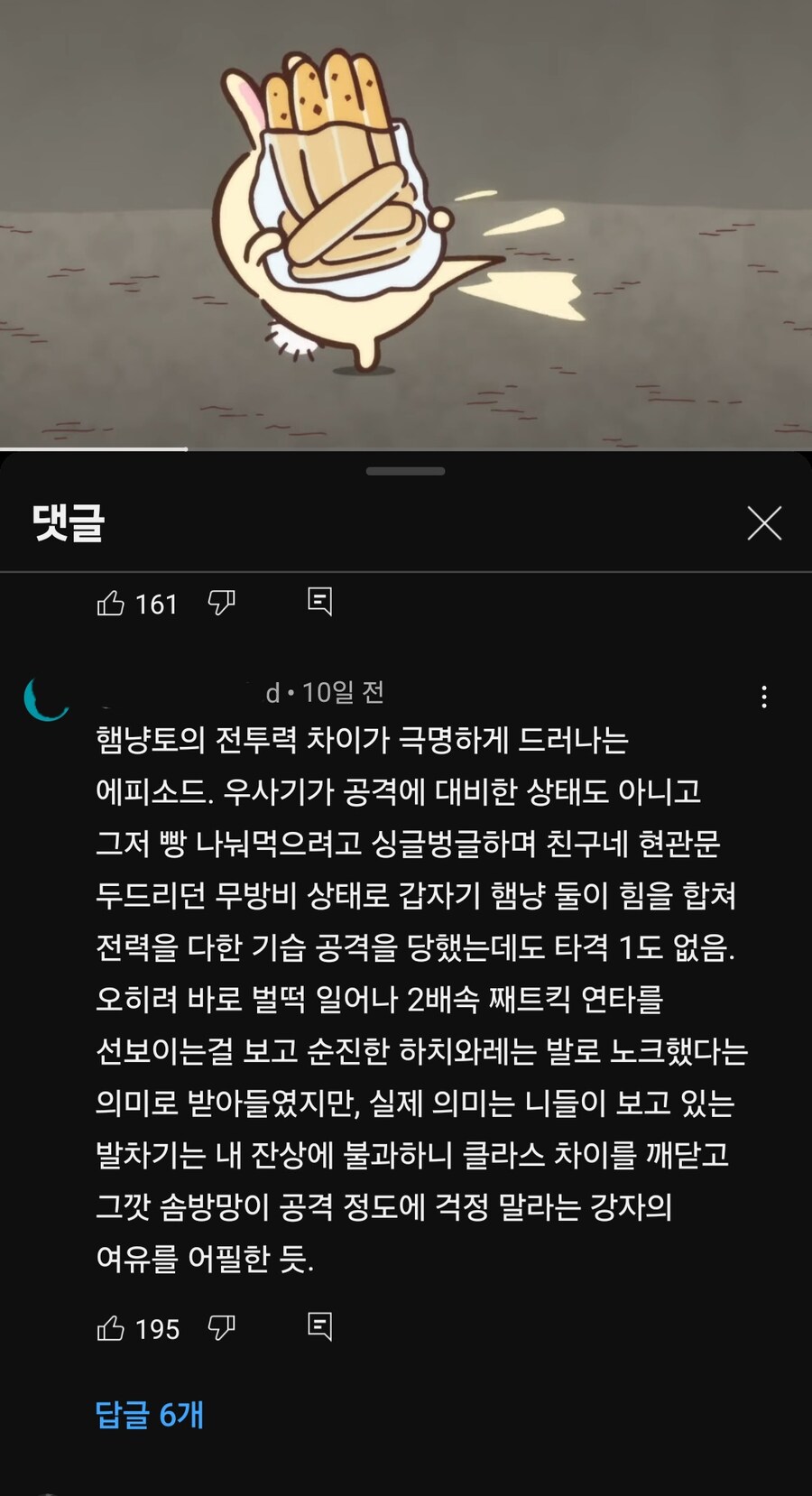Tap the comments sheet drag handle

[x=406, y=471]
